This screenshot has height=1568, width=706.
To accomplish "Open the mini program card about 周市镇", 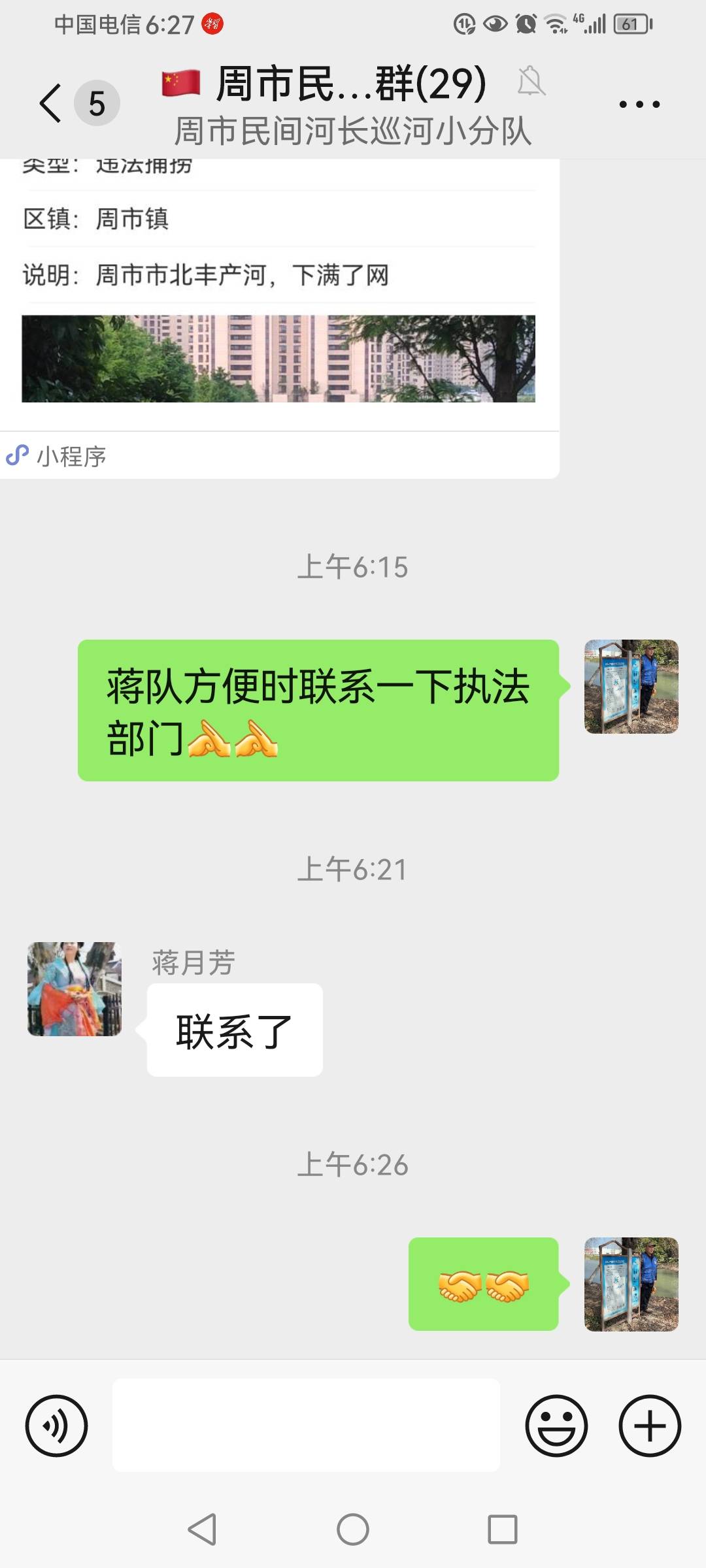I will pos(279,319).
